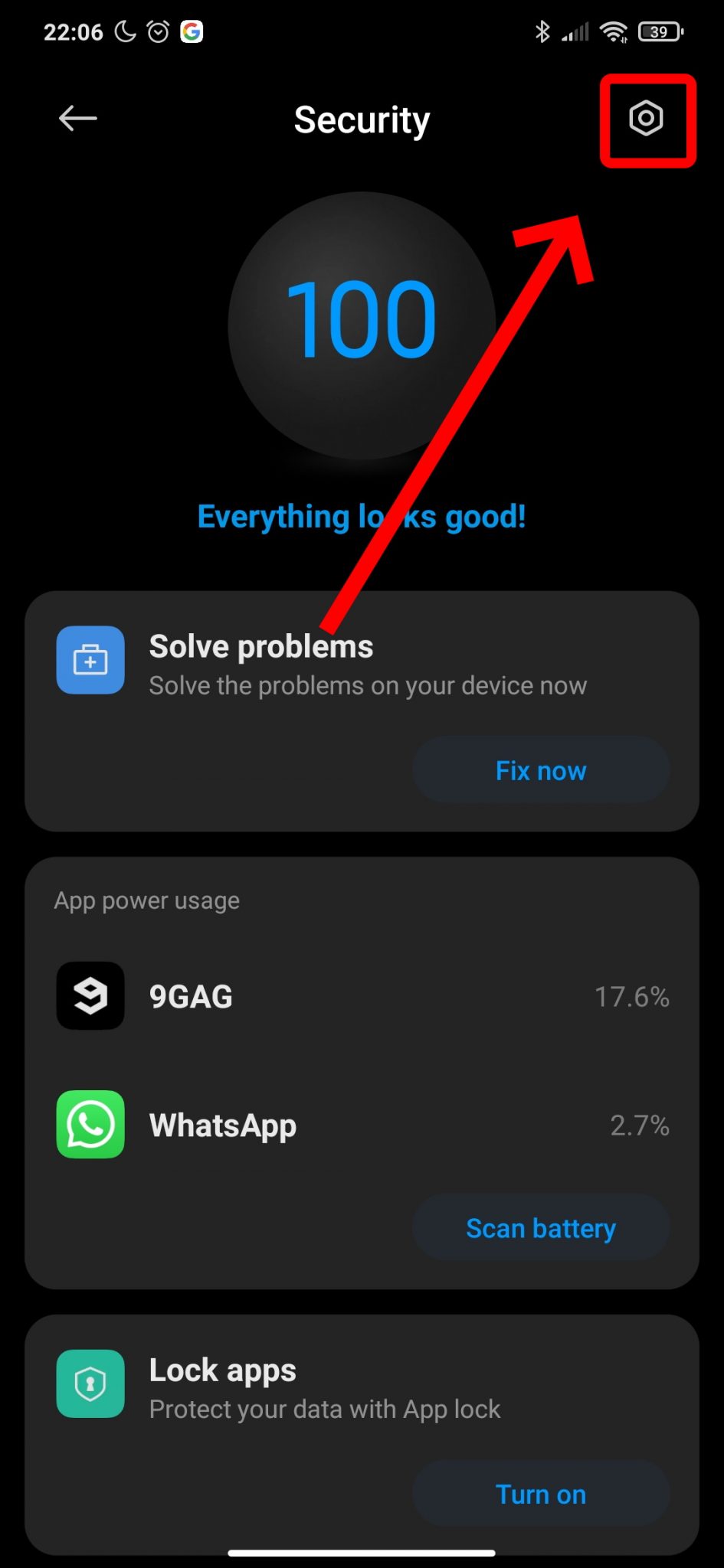724x1568 pixels.
Task: Open 9GAG power usage entry
Action: click(362, 996)
